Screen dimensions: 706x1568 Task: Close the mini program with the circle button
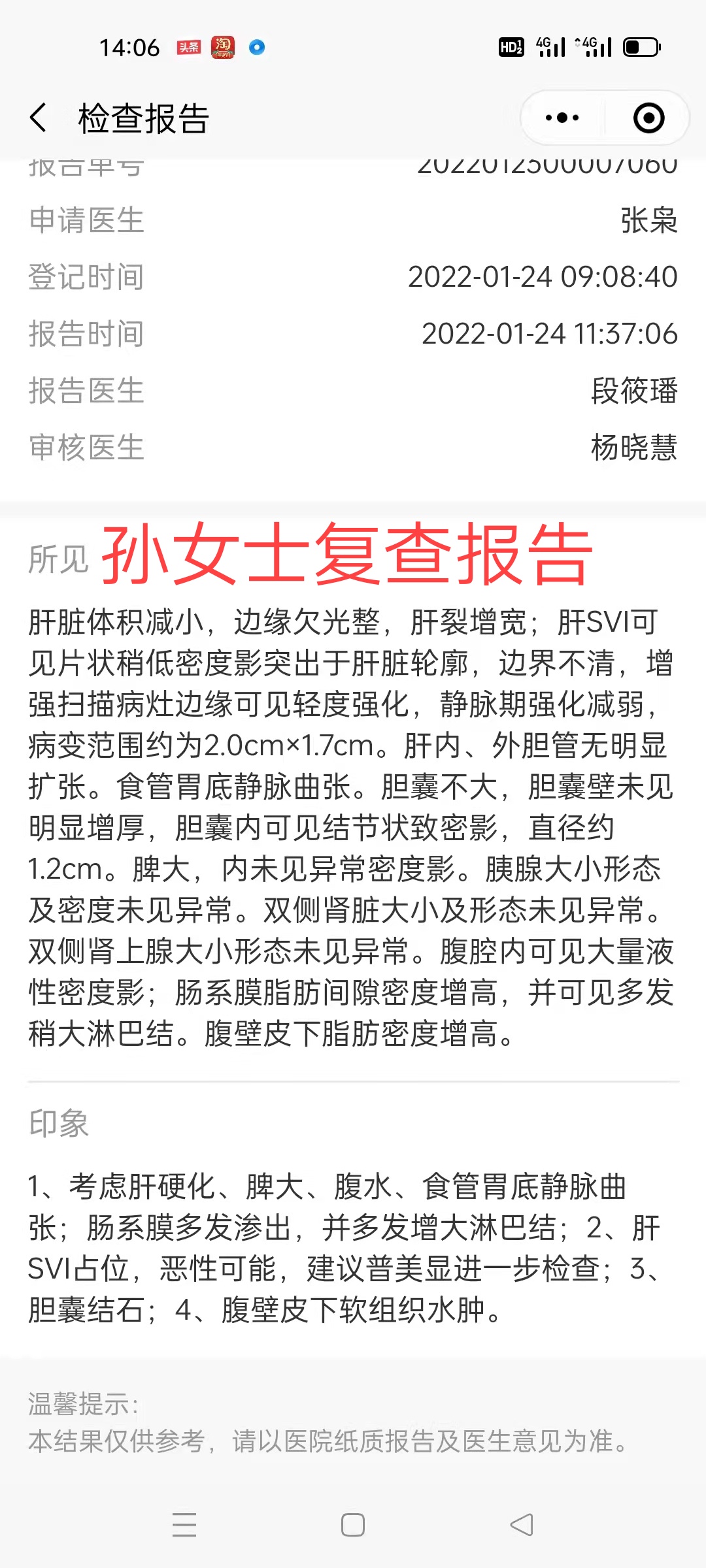click(648, 118)
